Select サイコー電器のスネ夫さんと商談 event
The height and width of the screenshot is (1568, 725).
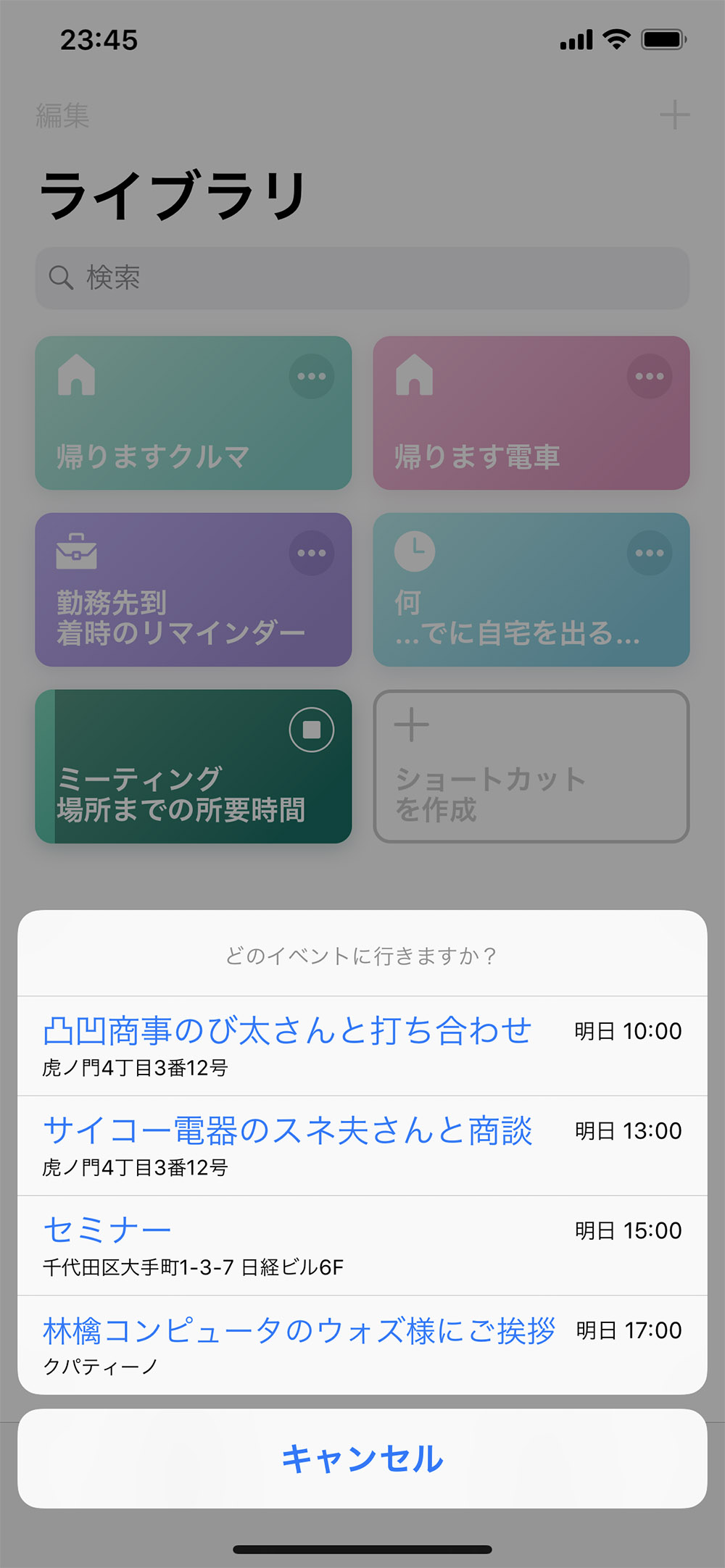288,1132
